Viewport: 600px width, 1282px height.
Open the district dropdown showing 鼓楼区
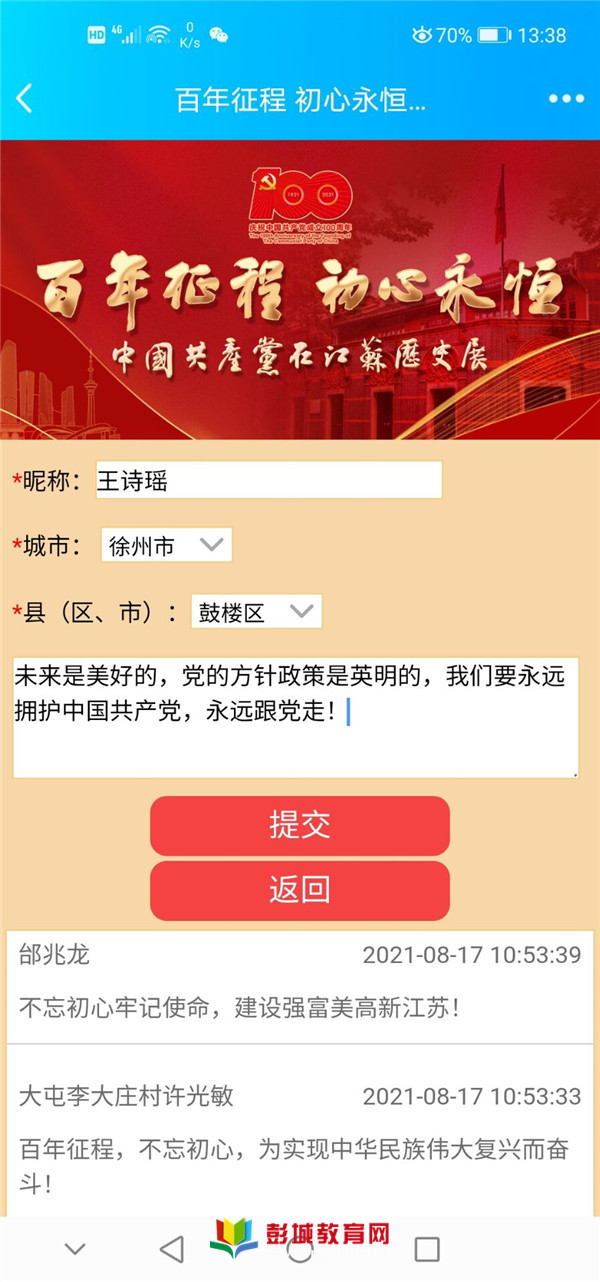pyautogui.click(x=256, y=612)
